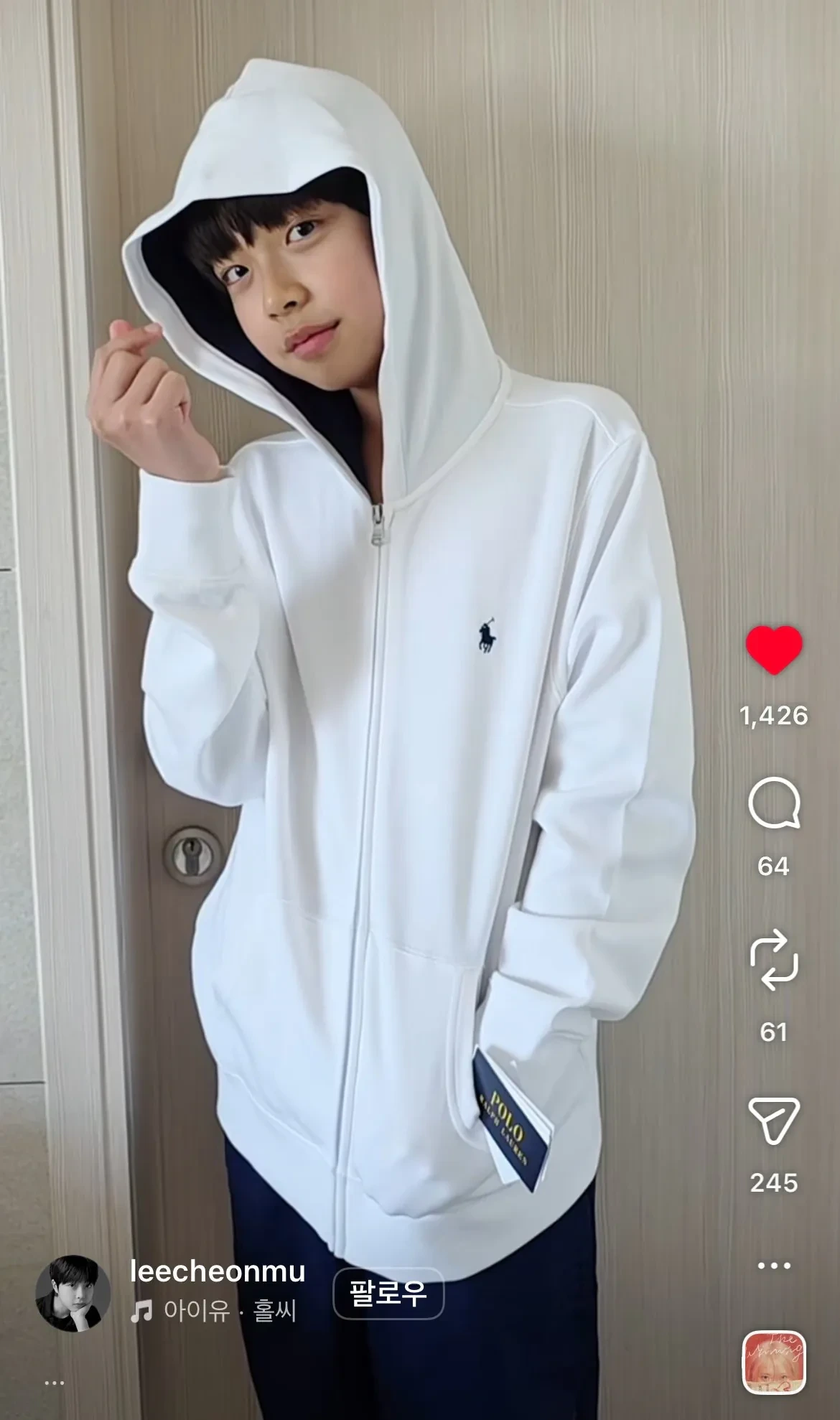The height and width of the screenshot is (1420, 840).
Task: Open the leecheonmu username link
Action: [218, 1271]
